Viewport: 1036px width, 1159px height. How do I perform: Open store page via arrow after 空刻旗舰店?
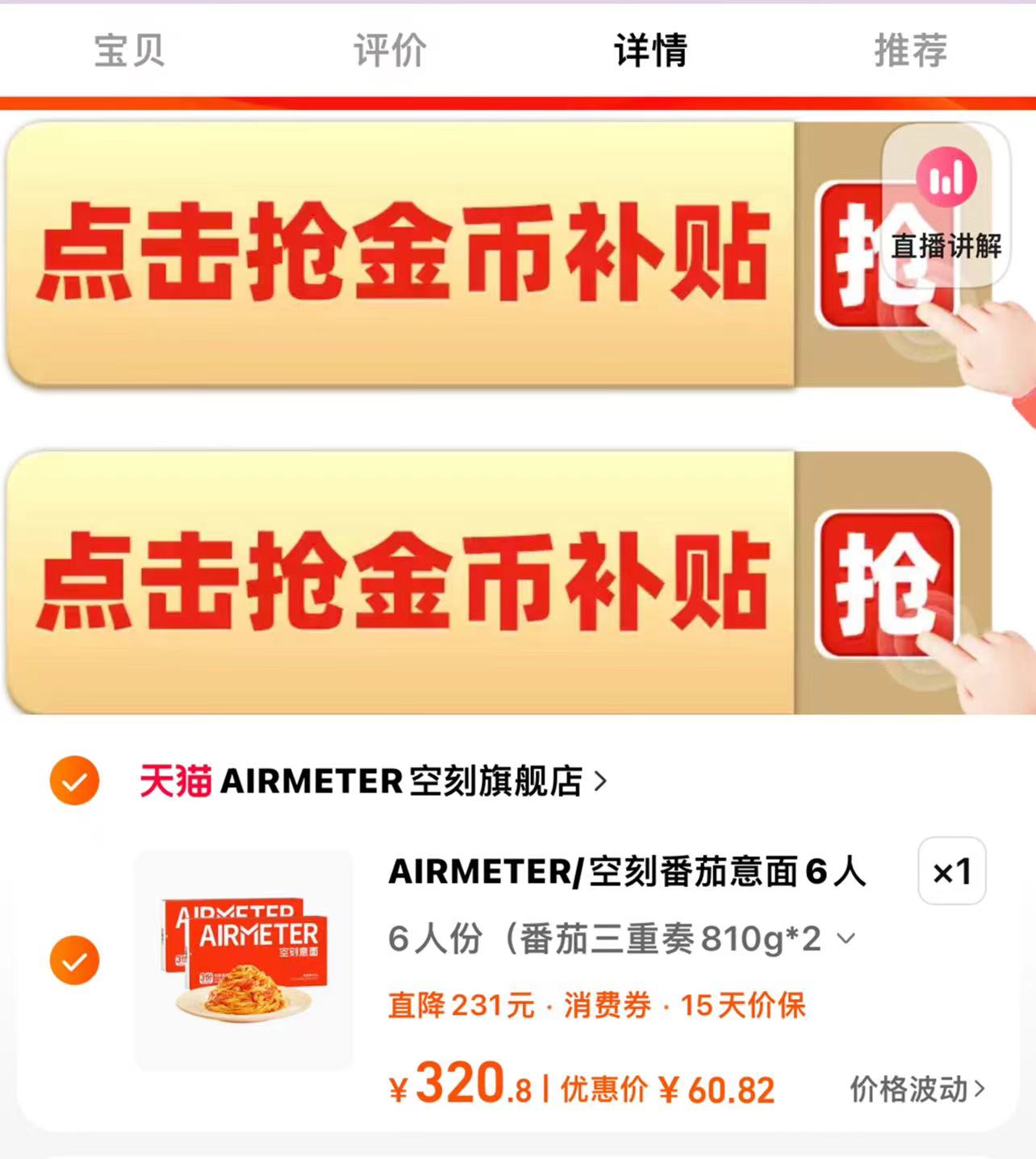click(601, 780)
